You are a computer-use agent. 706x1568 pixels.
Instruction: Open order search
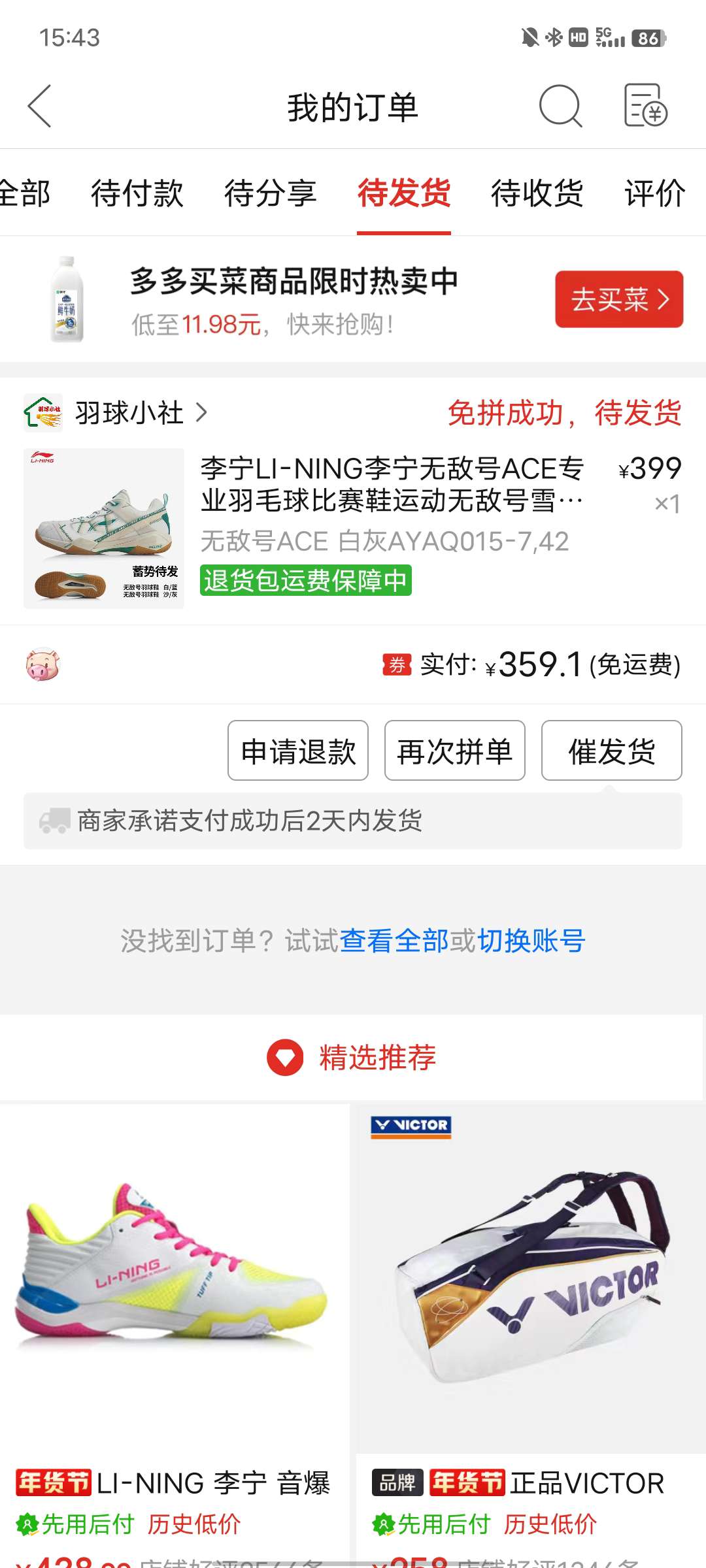(560, 106)
